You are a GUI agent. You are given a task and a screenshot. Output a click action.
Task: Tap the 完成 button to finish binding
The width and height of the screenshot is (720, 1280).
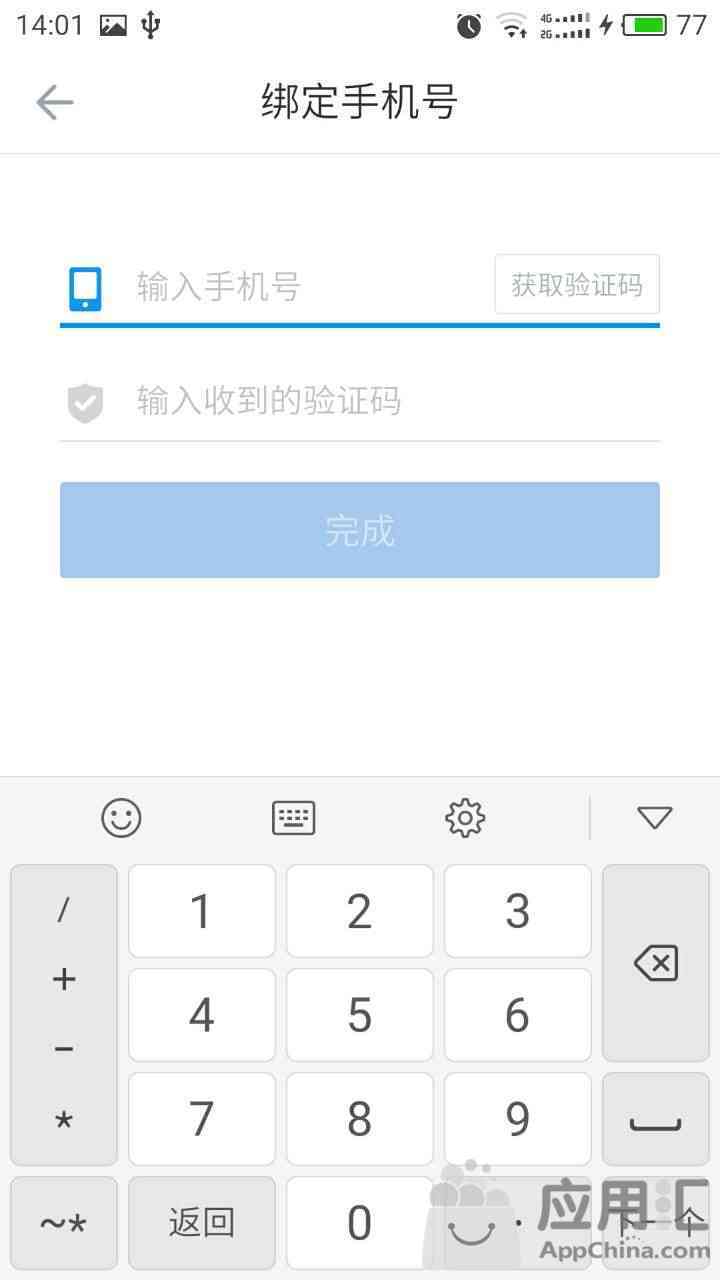coord(360,530)
